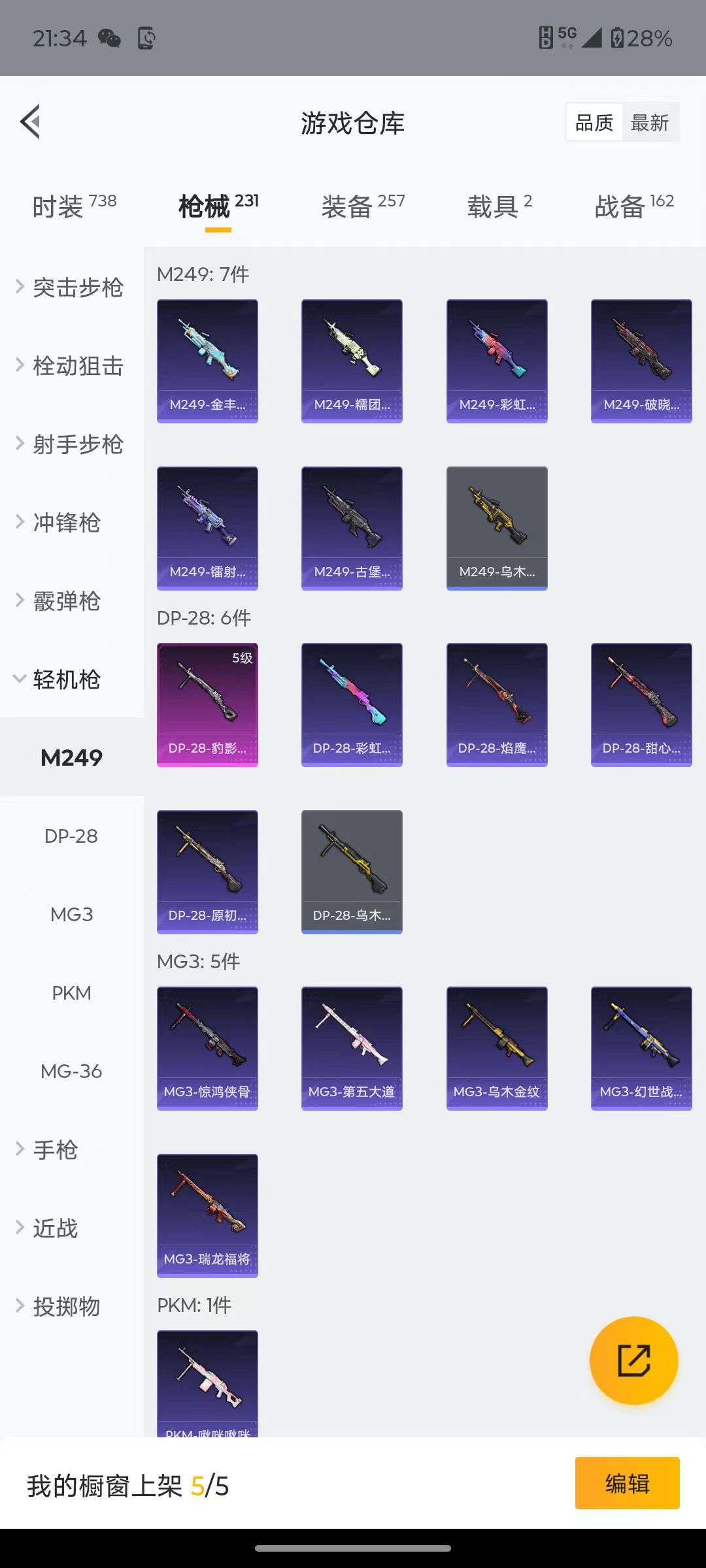Select DP-28 in the sidebar
Image resolution: width=706 pixels, height=1568 pixels.
pyautogui.click(x=71, y=836)
